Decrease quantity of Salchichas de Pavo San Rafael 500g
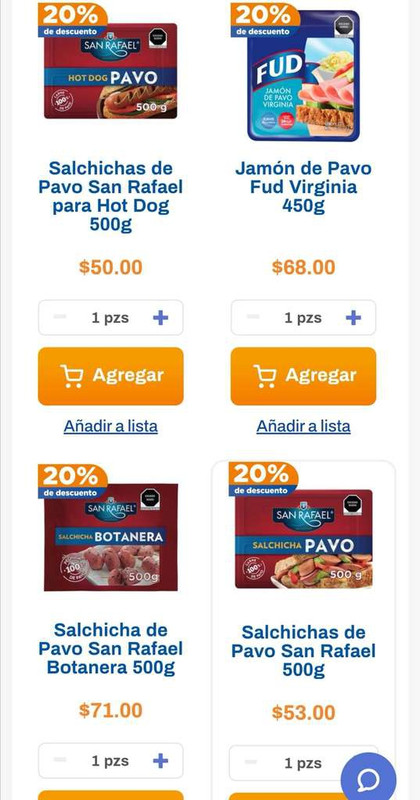 (x=251, y=763)
